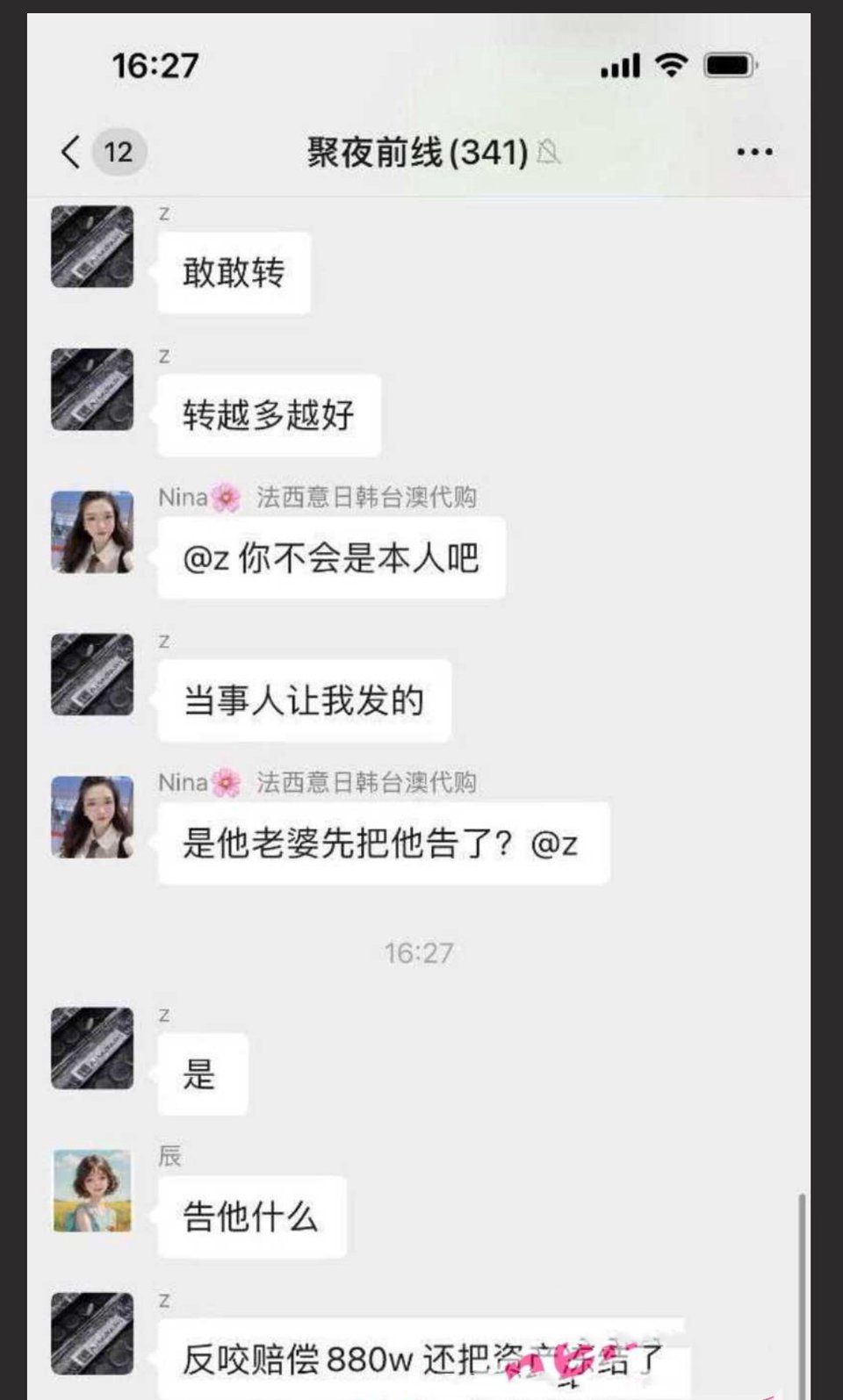Open z's avatar beside 敢敢转
Screen dimensions: 843x1400
92,247
